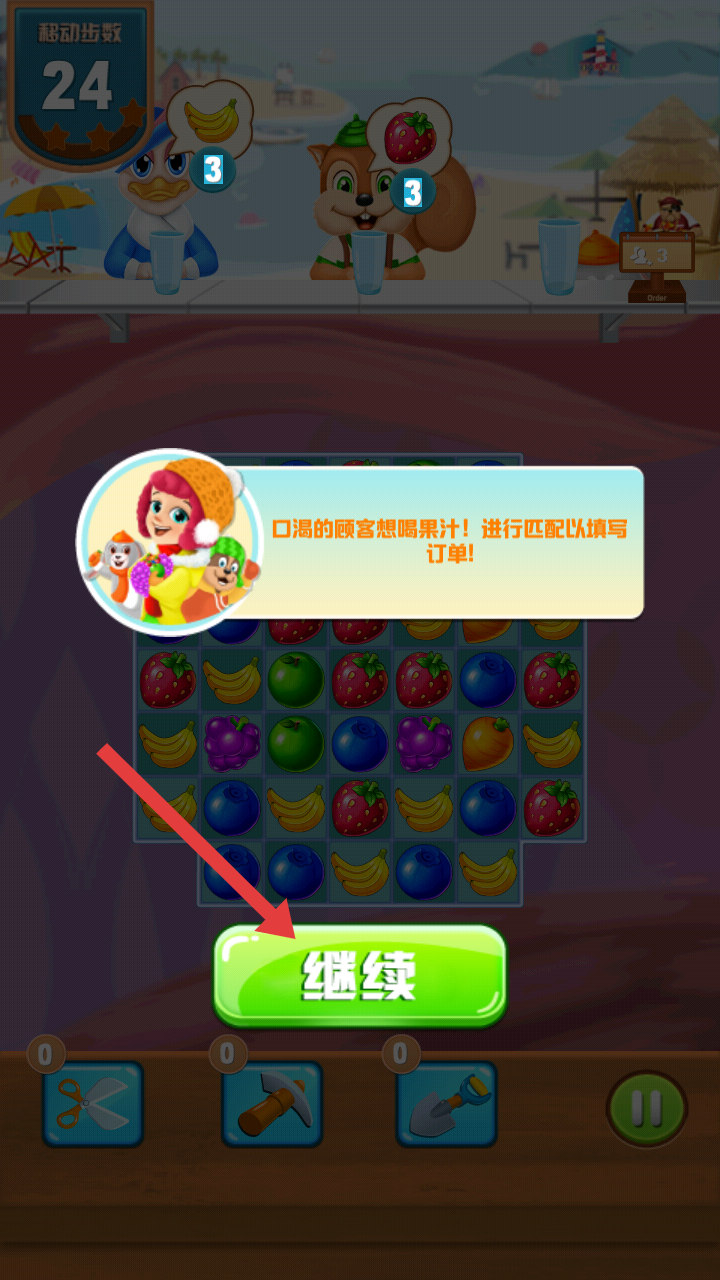Select the pickaxe booster
The height and width of the screenshot is (1280, 720).
point(272,1104)
